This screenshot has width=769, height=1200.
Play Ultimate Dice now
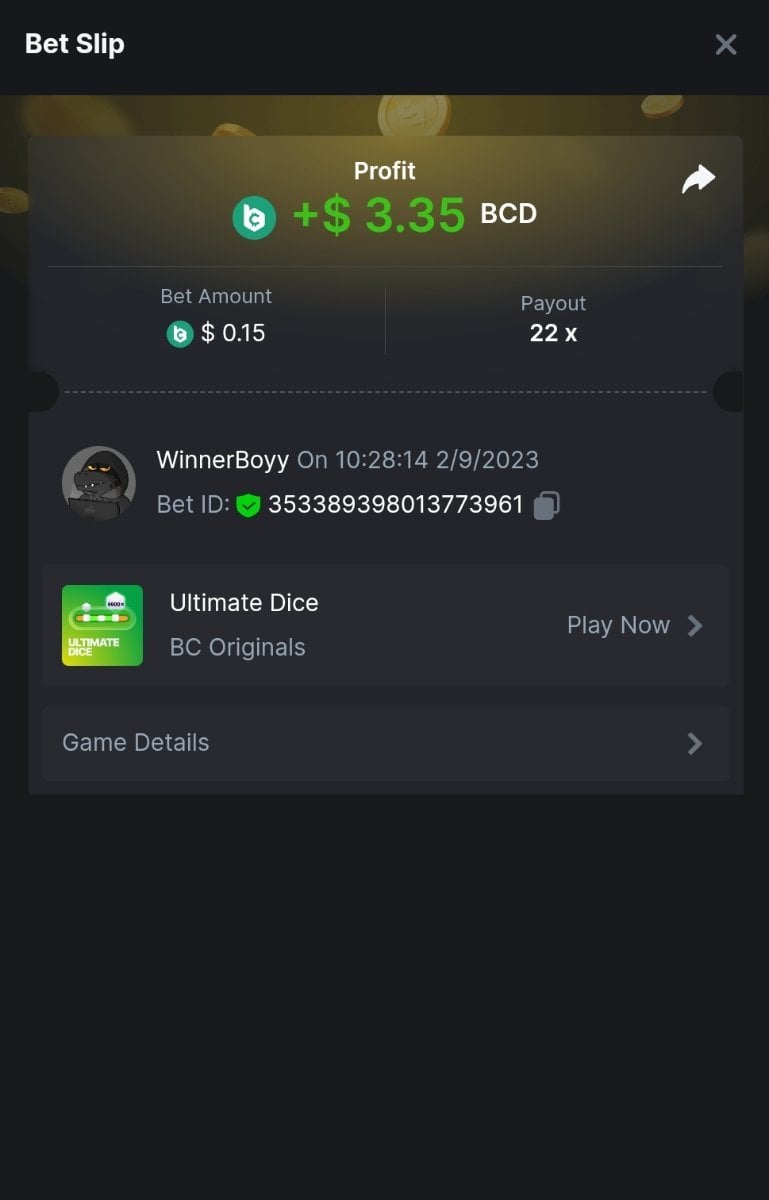(x=634, y=626)
